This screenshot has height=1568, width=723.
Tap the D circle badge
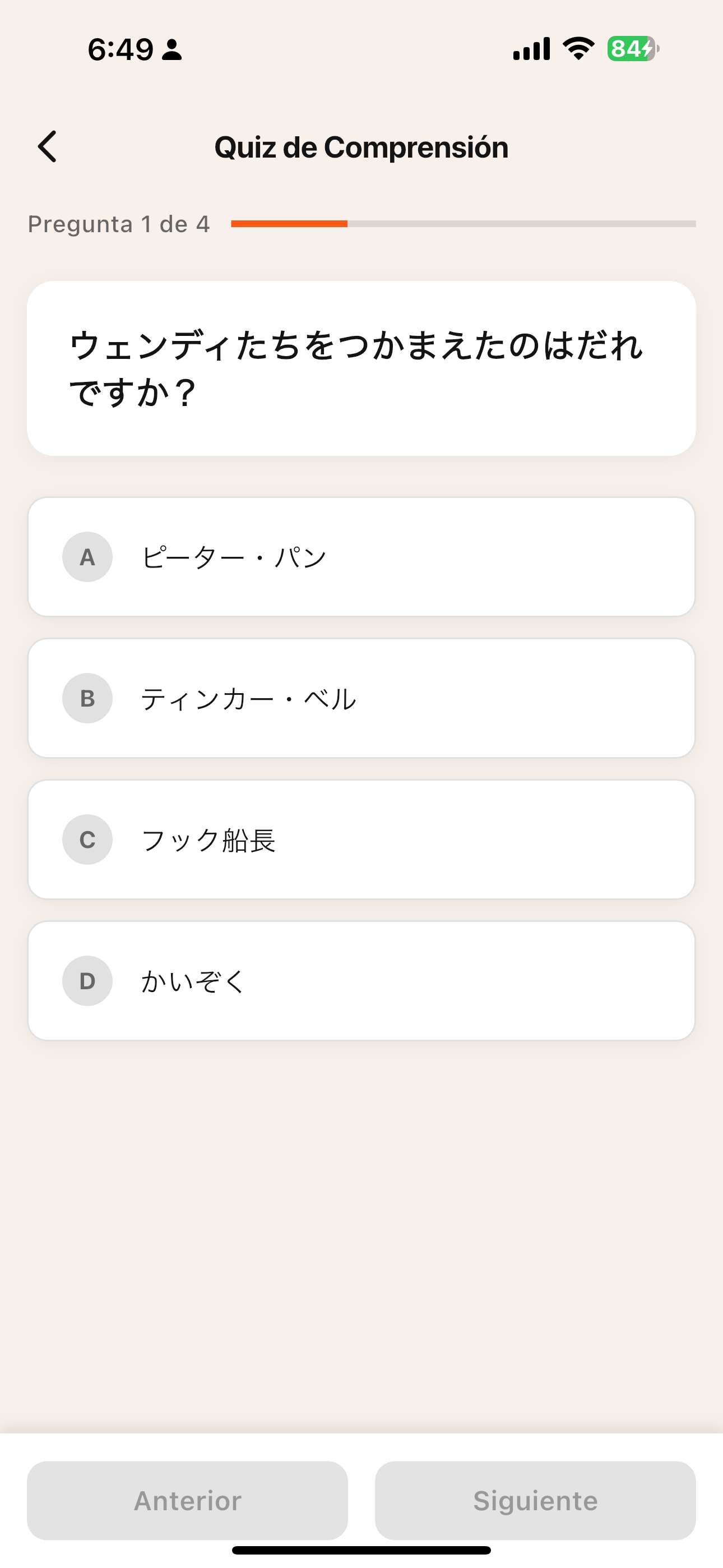point(87,980)
